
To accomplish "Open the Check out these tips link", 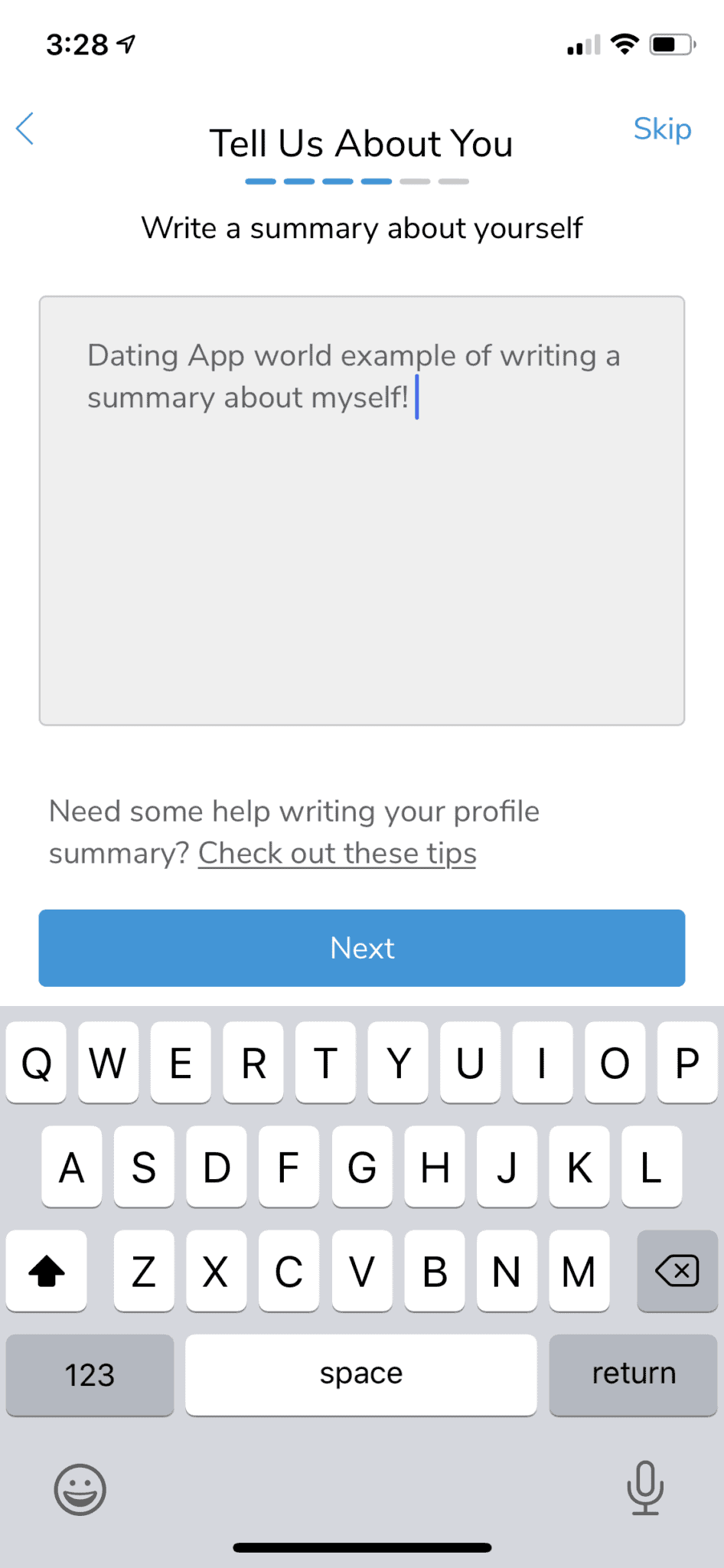I will click(x=337, y=853).
